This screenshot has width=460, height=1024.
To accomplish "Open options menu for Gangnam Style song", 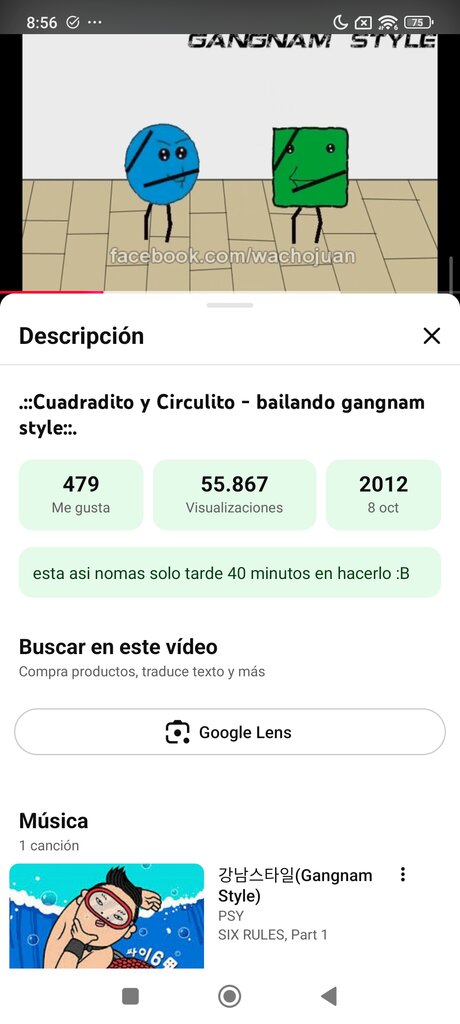I will 402,874.
